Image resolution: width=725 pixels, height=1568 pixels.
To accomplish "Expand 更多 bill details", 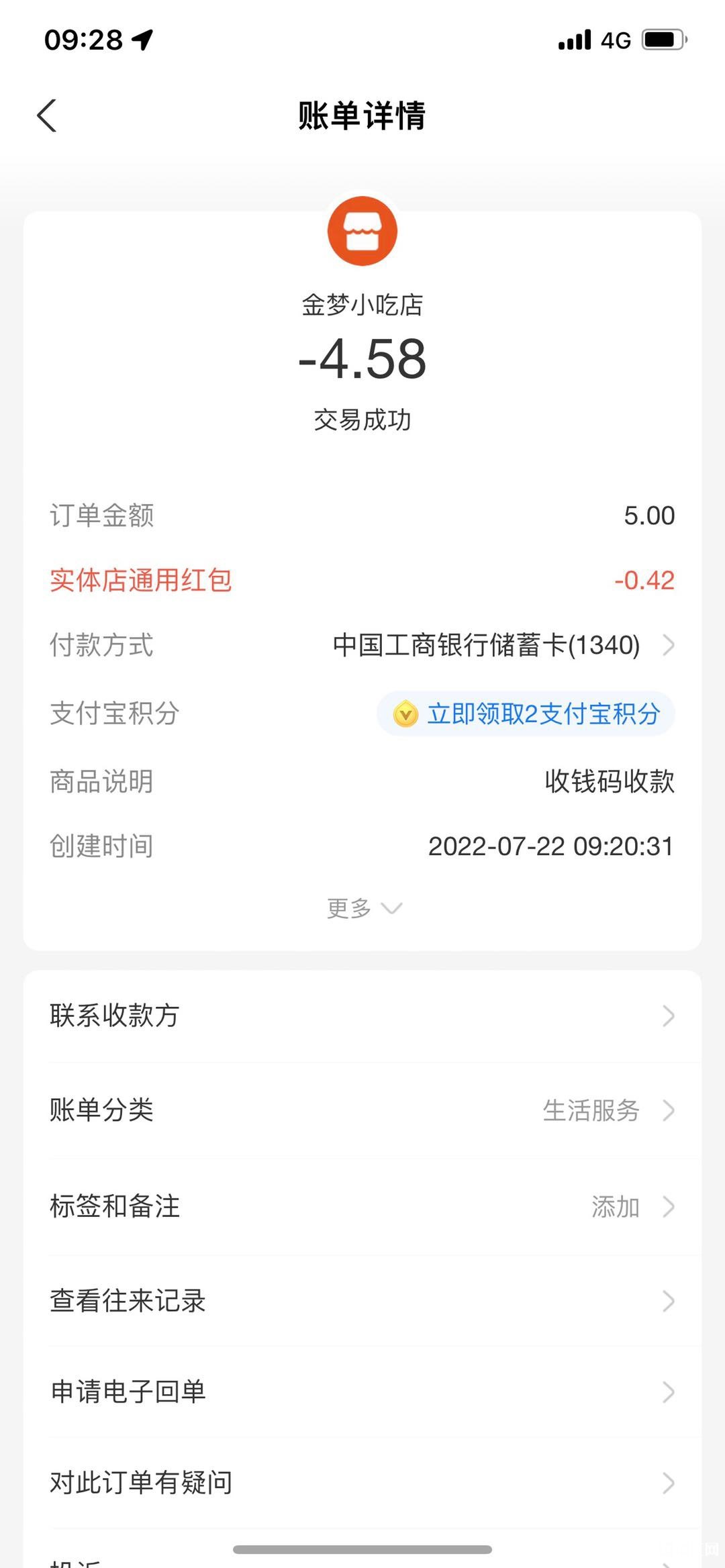I will [x=364, y=908].
